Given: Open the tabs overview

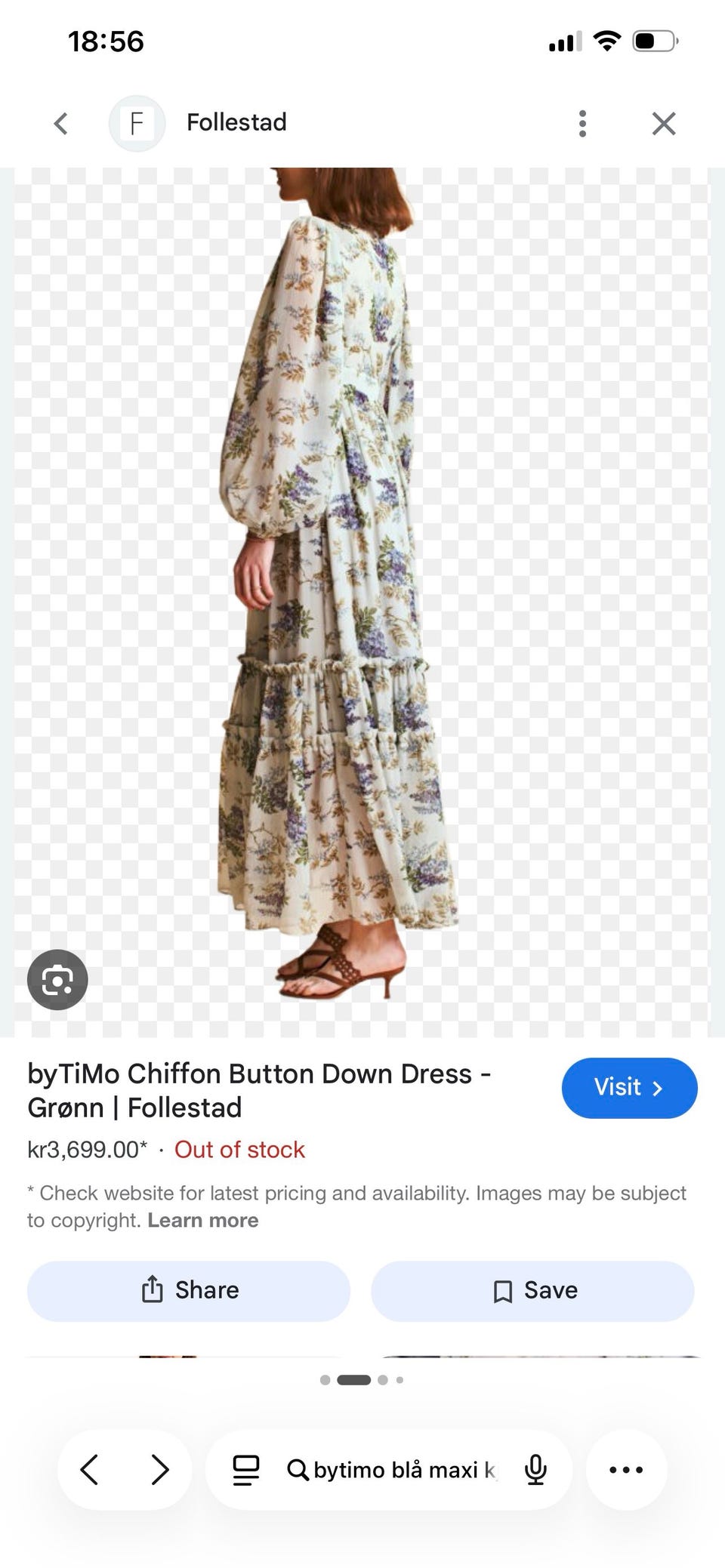Looking at the screenshot, I should coord(246,1470).
